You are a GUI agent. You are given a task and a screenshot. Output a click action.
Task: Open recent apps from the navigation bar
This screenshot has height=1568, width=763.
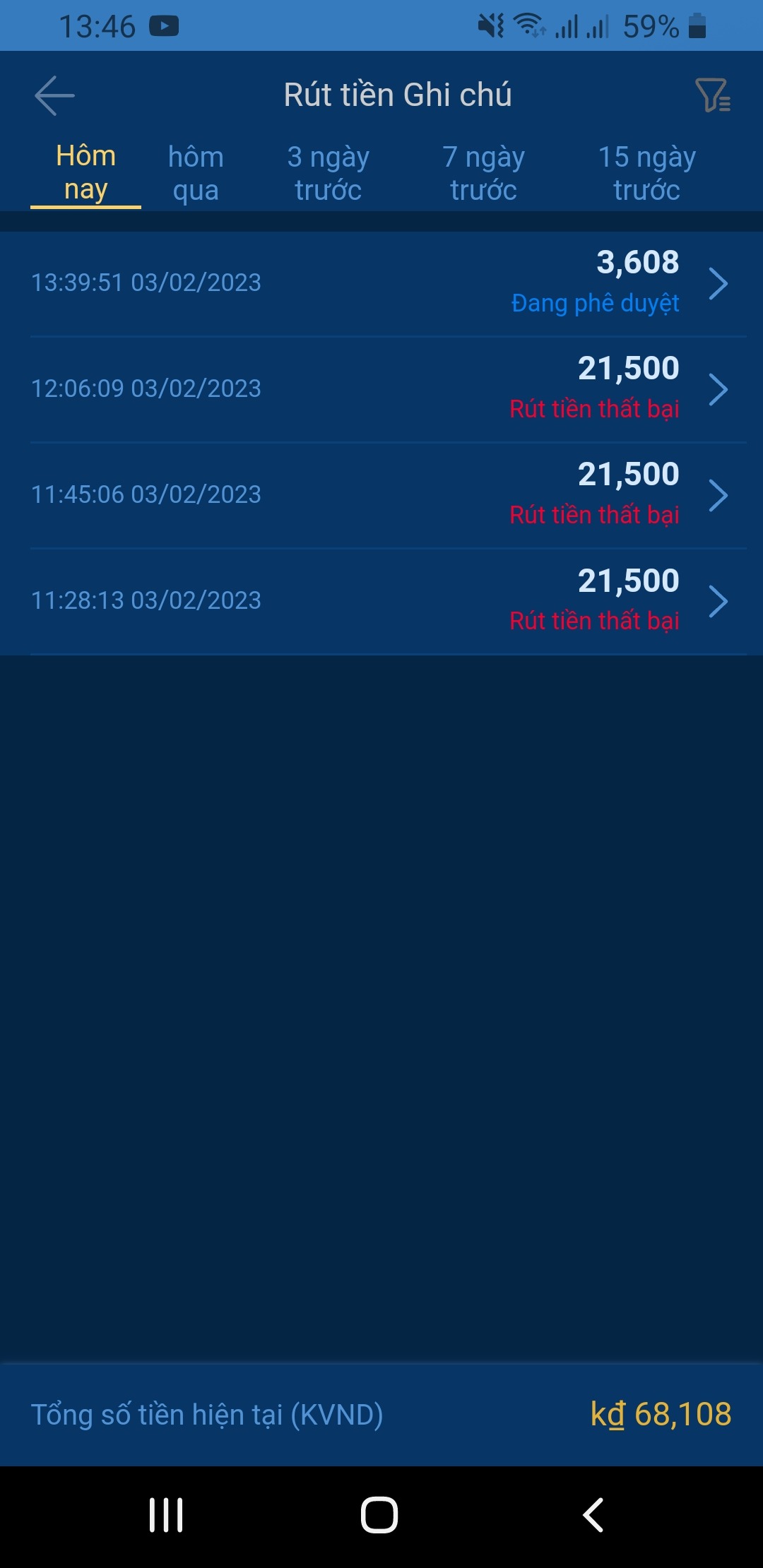[166, 1515]
